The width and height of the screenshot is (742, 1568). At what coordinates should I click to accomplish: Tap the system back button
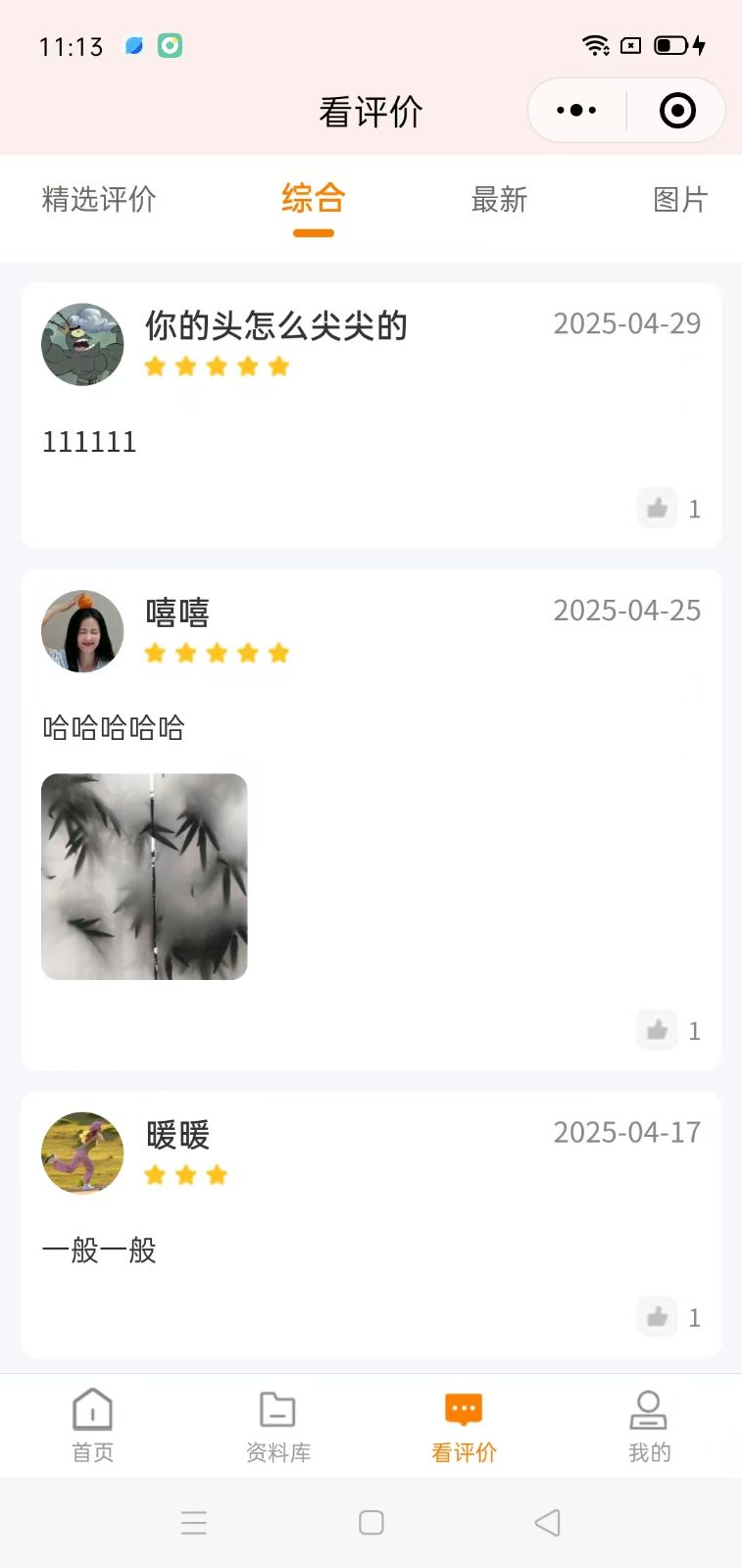coord(547,1522)
